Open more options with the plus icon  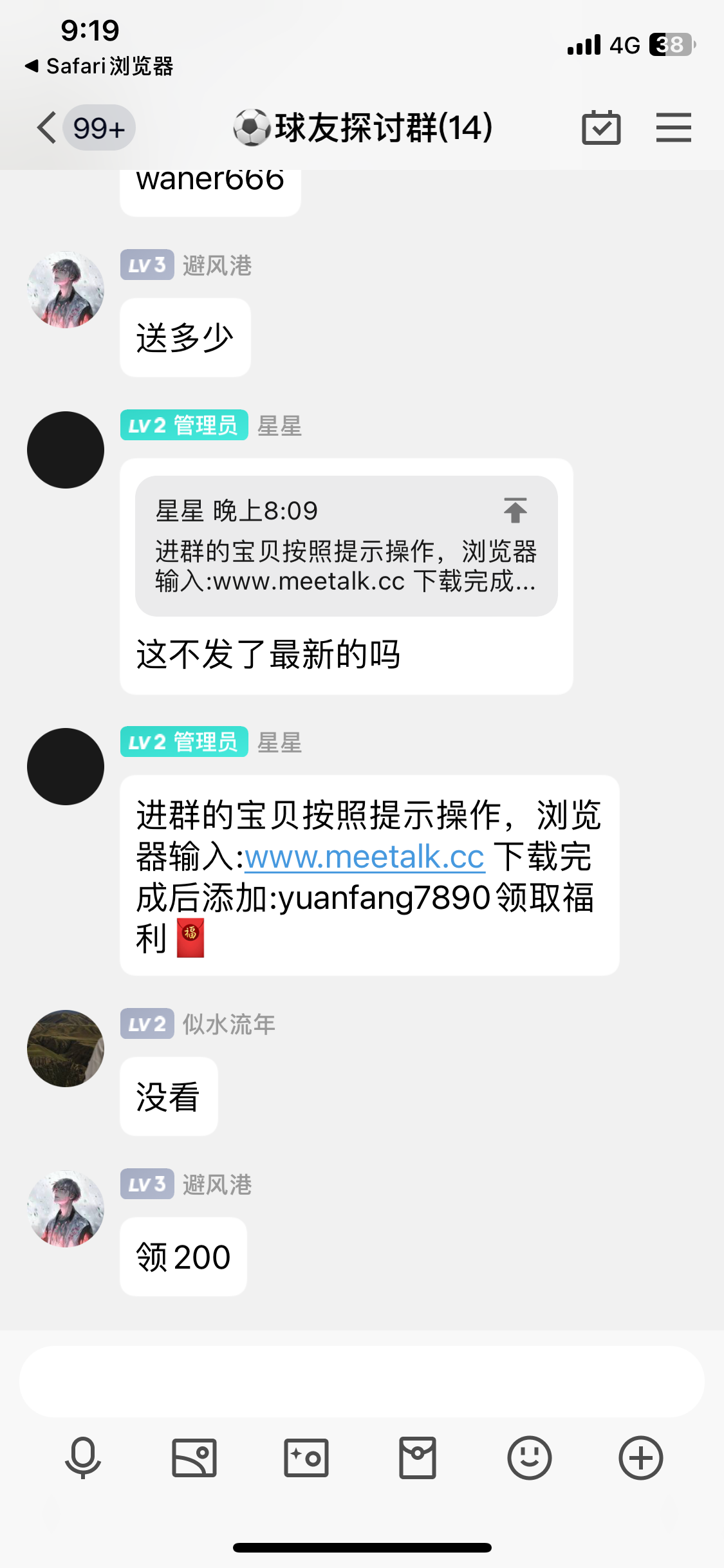[x=641, y=1457]
